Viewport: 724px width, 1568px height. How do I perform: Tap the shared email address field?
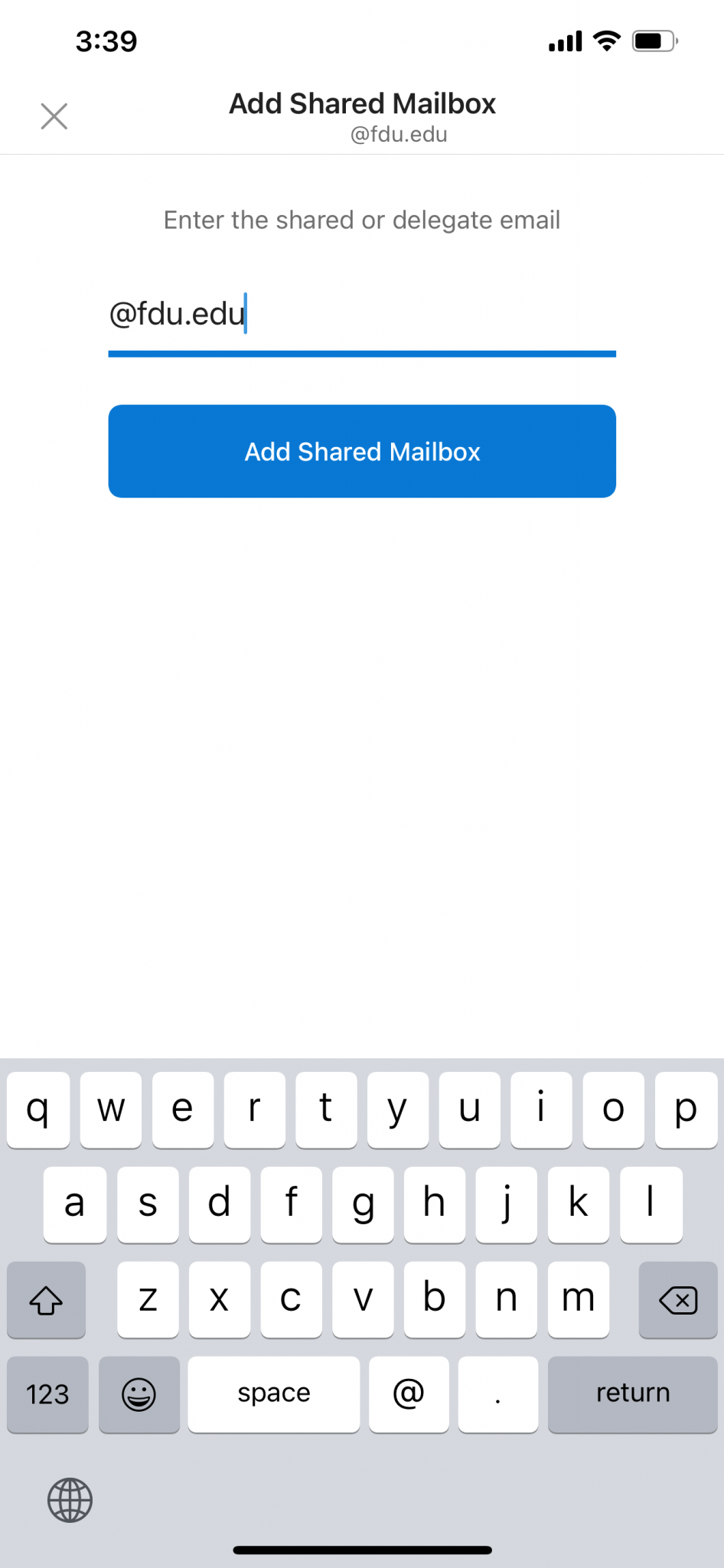(361, 315)
